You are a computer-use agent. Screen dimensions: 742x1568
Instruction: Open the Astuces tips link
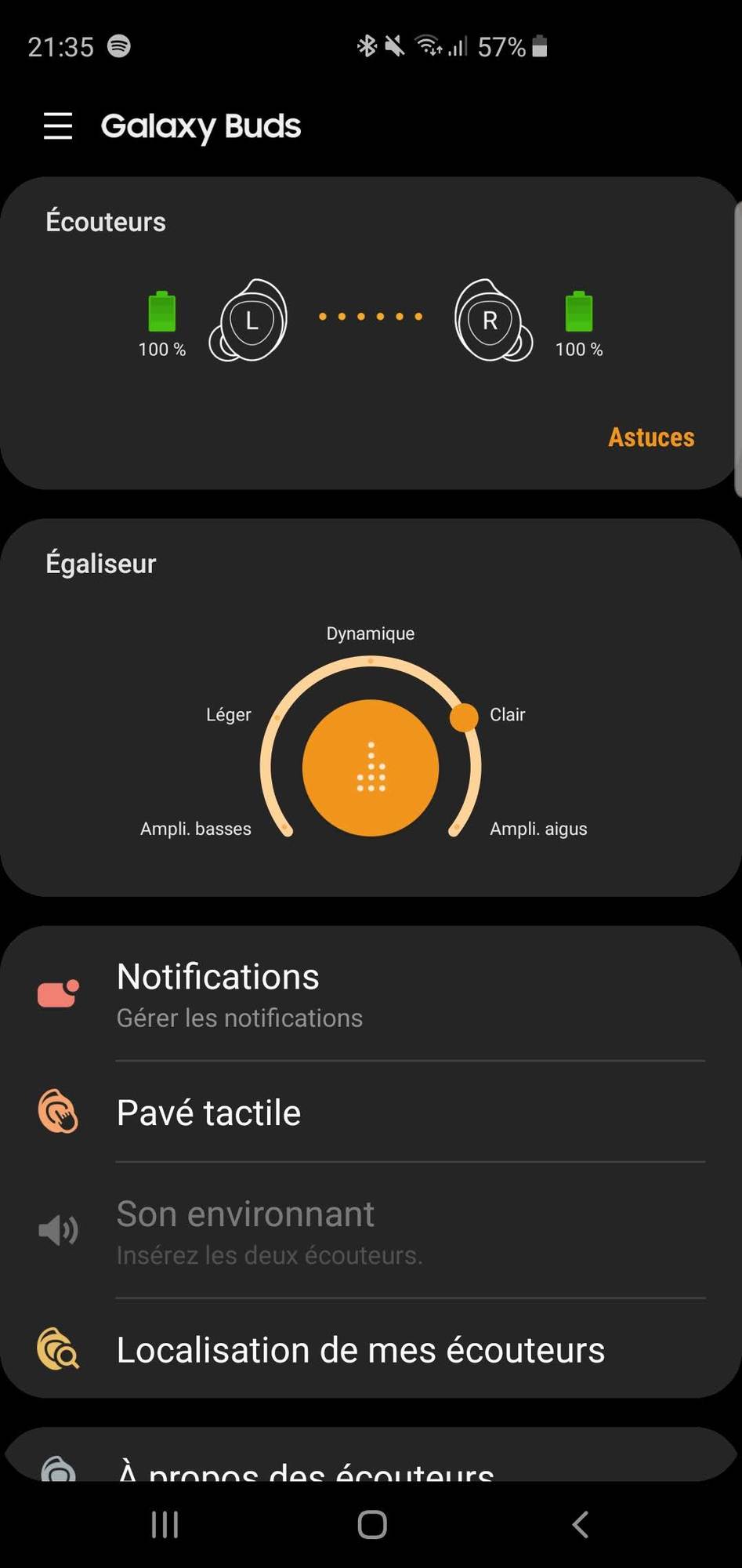click(x=650, y=437)
